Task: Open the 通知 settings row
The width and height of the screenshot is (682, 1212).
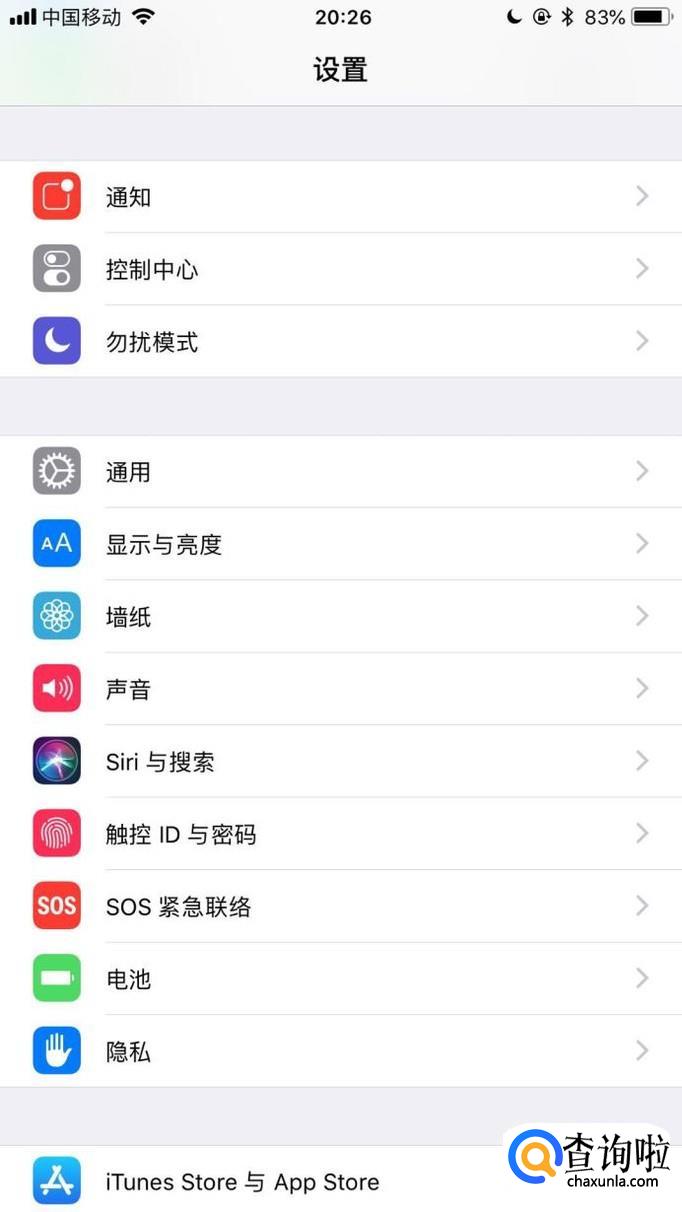Action: (340, 197)
